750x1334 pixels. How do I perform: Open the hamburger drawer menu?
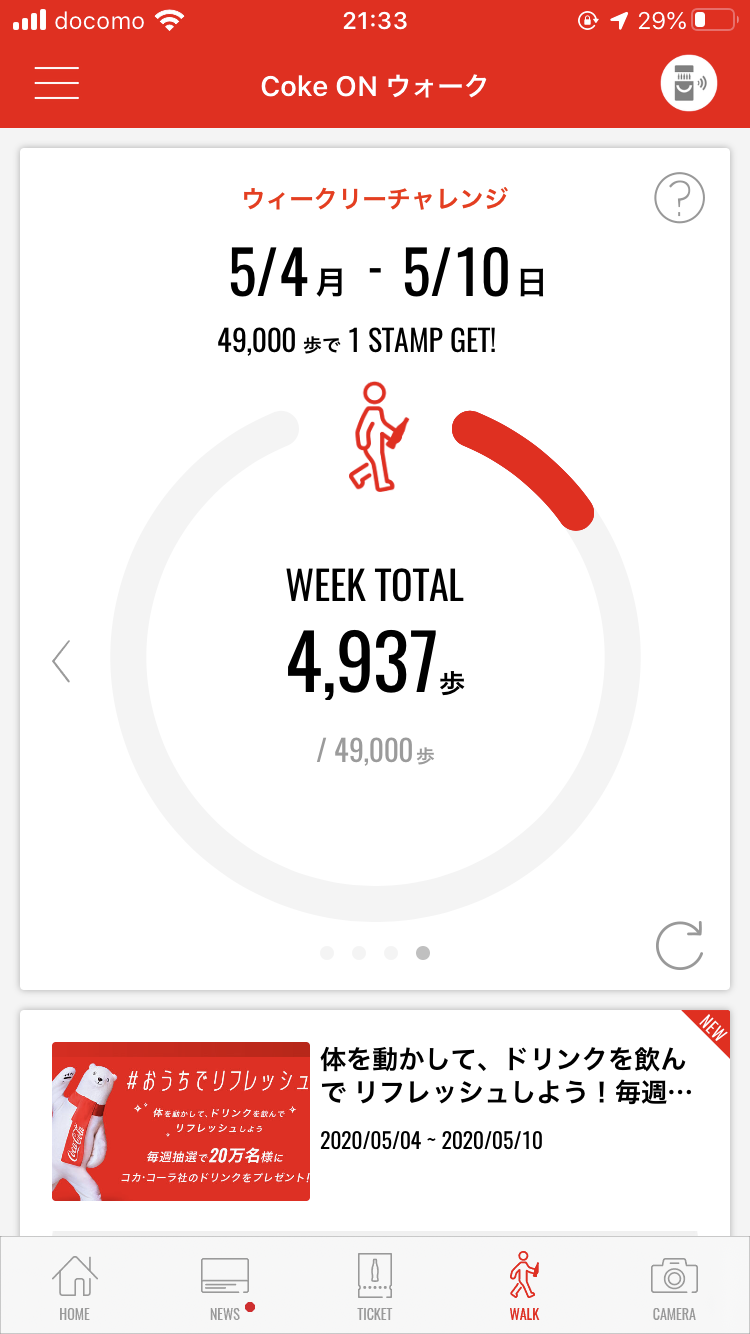tap(56, 83)
